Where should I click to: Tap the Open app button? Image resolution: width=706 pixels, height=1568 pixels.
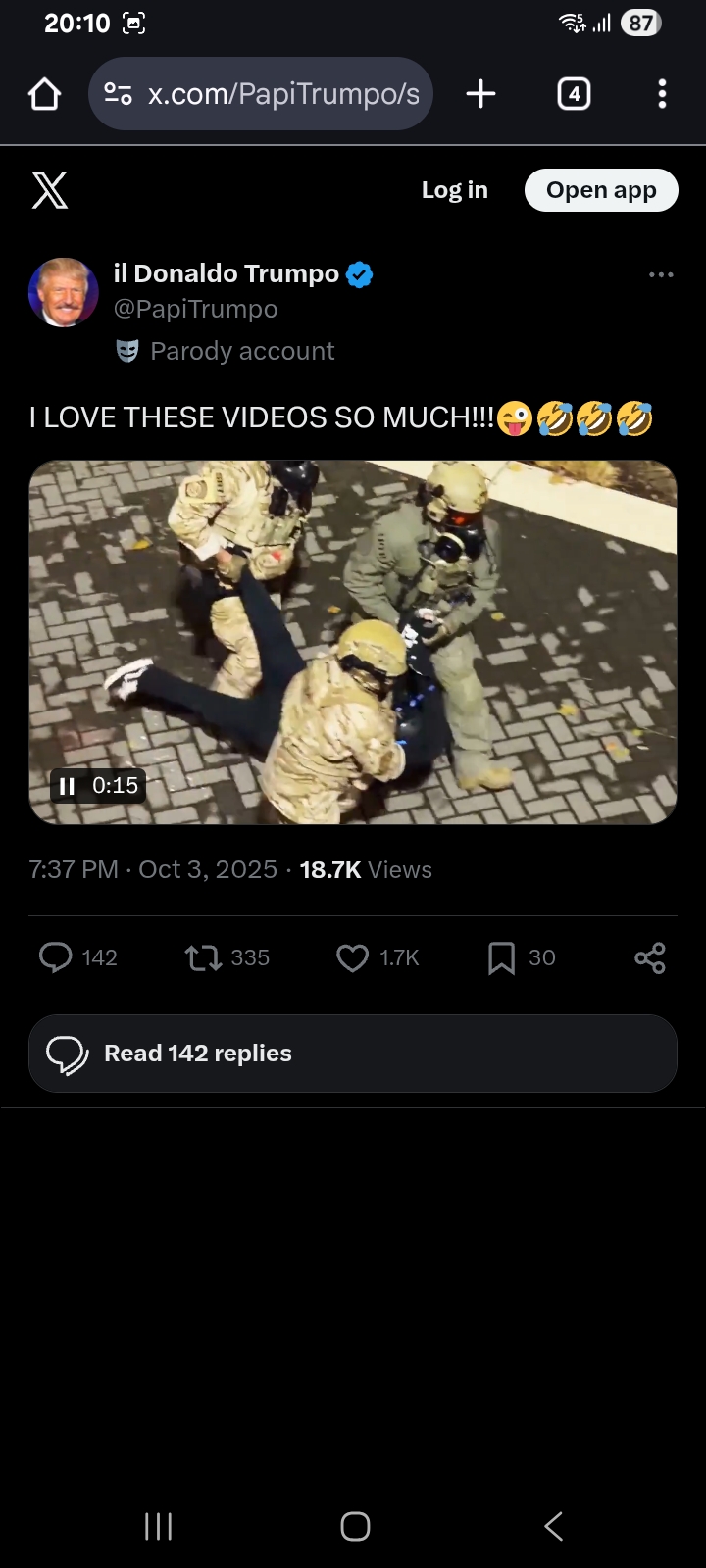(601, 190)
